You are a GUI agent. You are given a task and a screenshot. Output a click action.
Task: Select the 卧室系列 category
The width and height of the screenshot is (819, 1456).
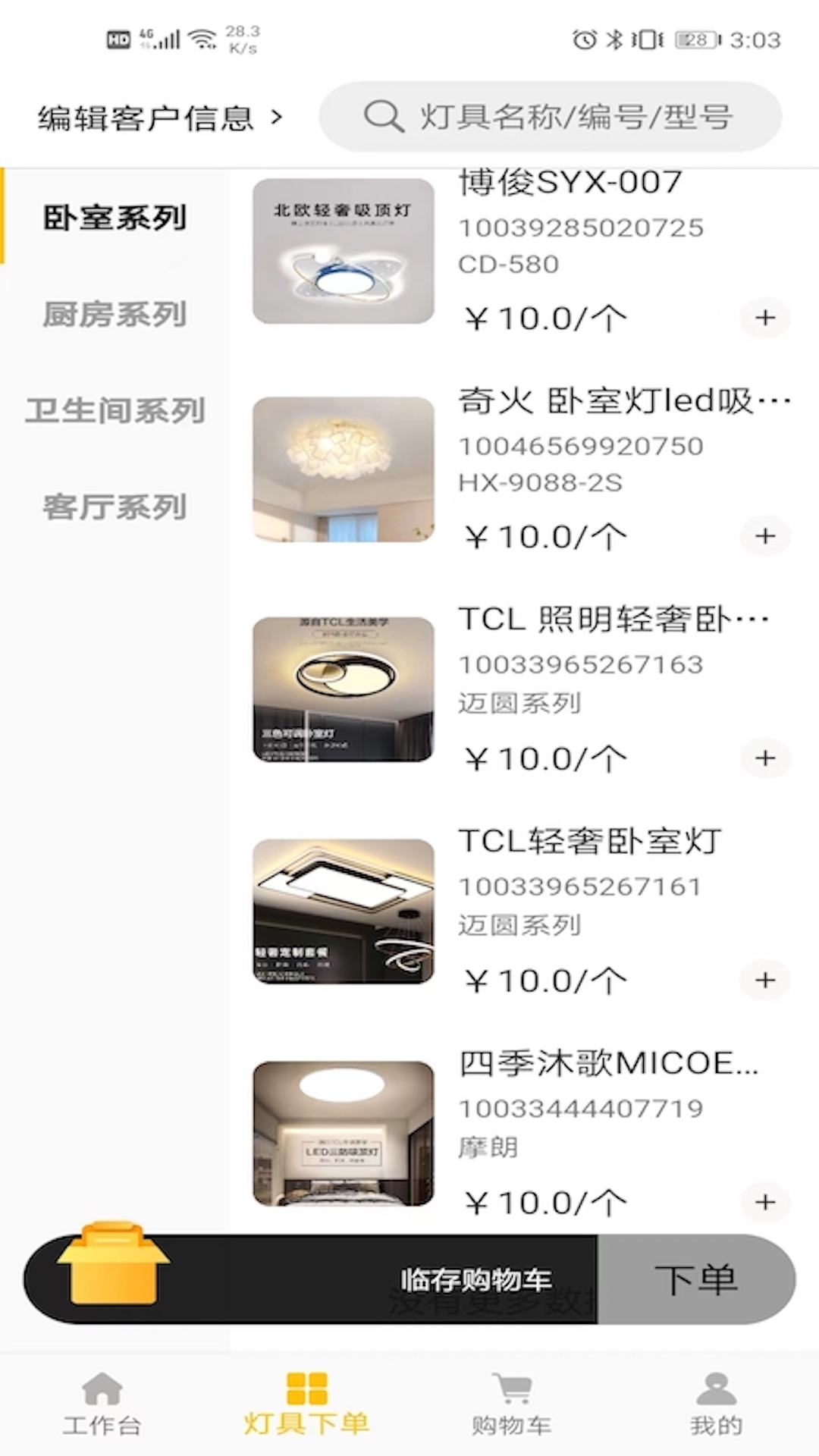[x=115, y=218]
